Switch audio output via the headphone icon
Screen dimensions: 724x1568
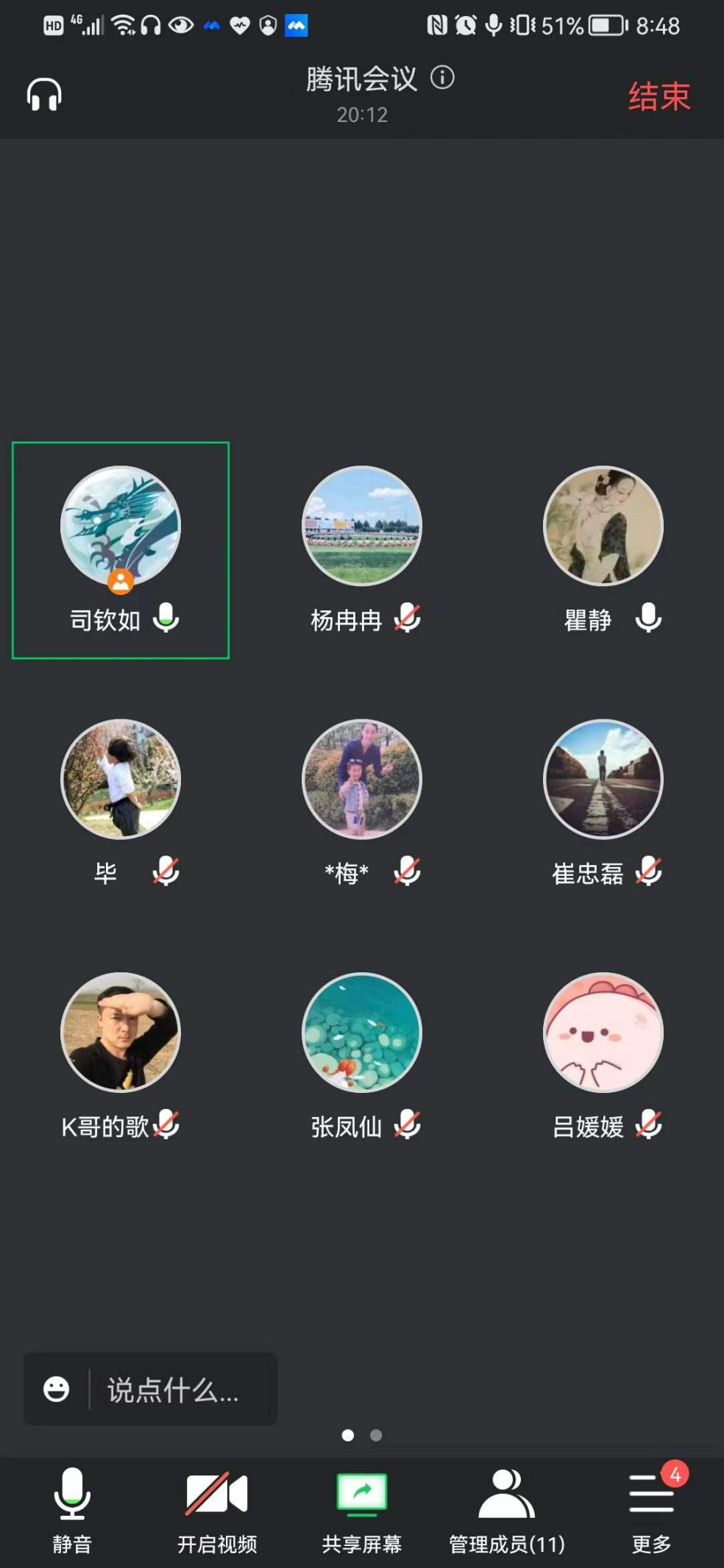tap(44, 95)
